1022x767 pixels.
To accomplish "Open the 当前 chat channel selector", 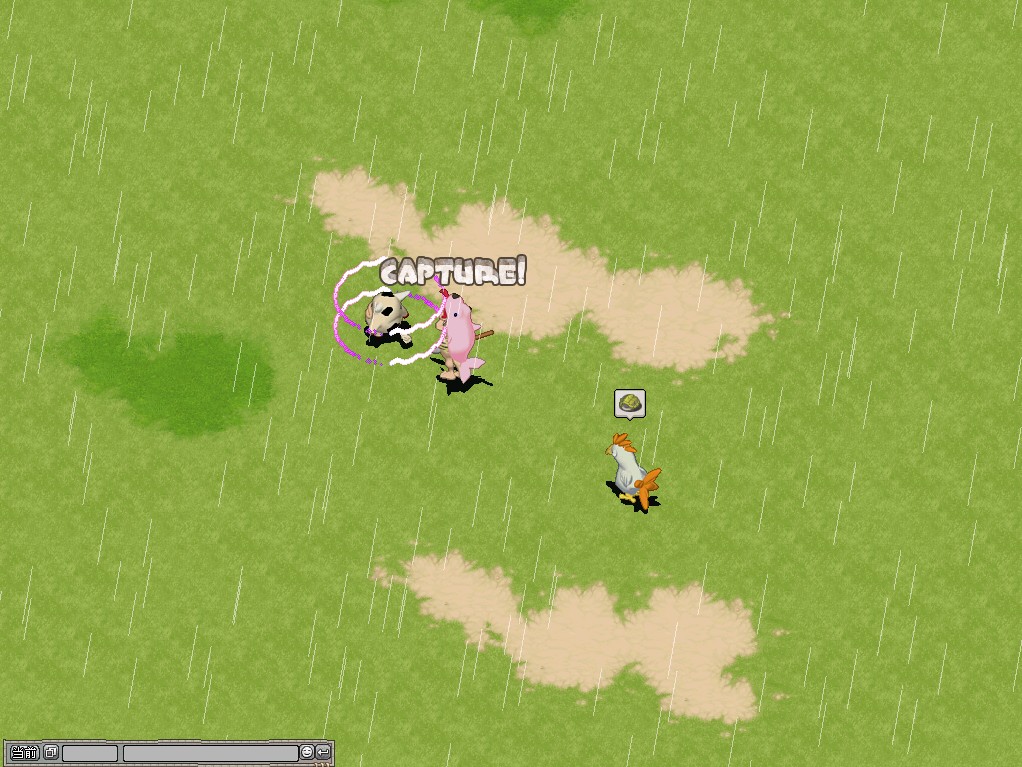I will click(24, 753).
